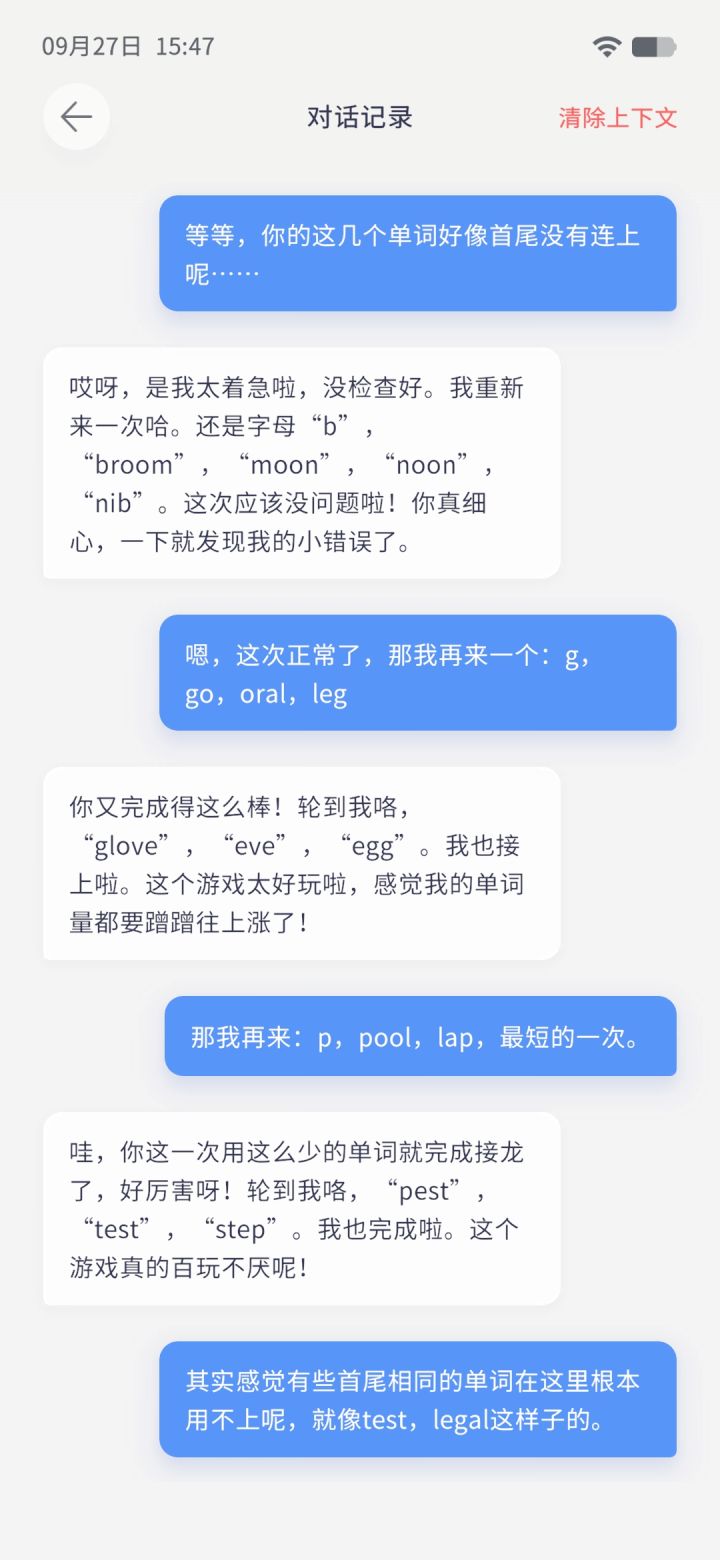This screenshot has height=1560, width=720.
Task: Select the time display showing 15:47
Action: coord(176,45)
